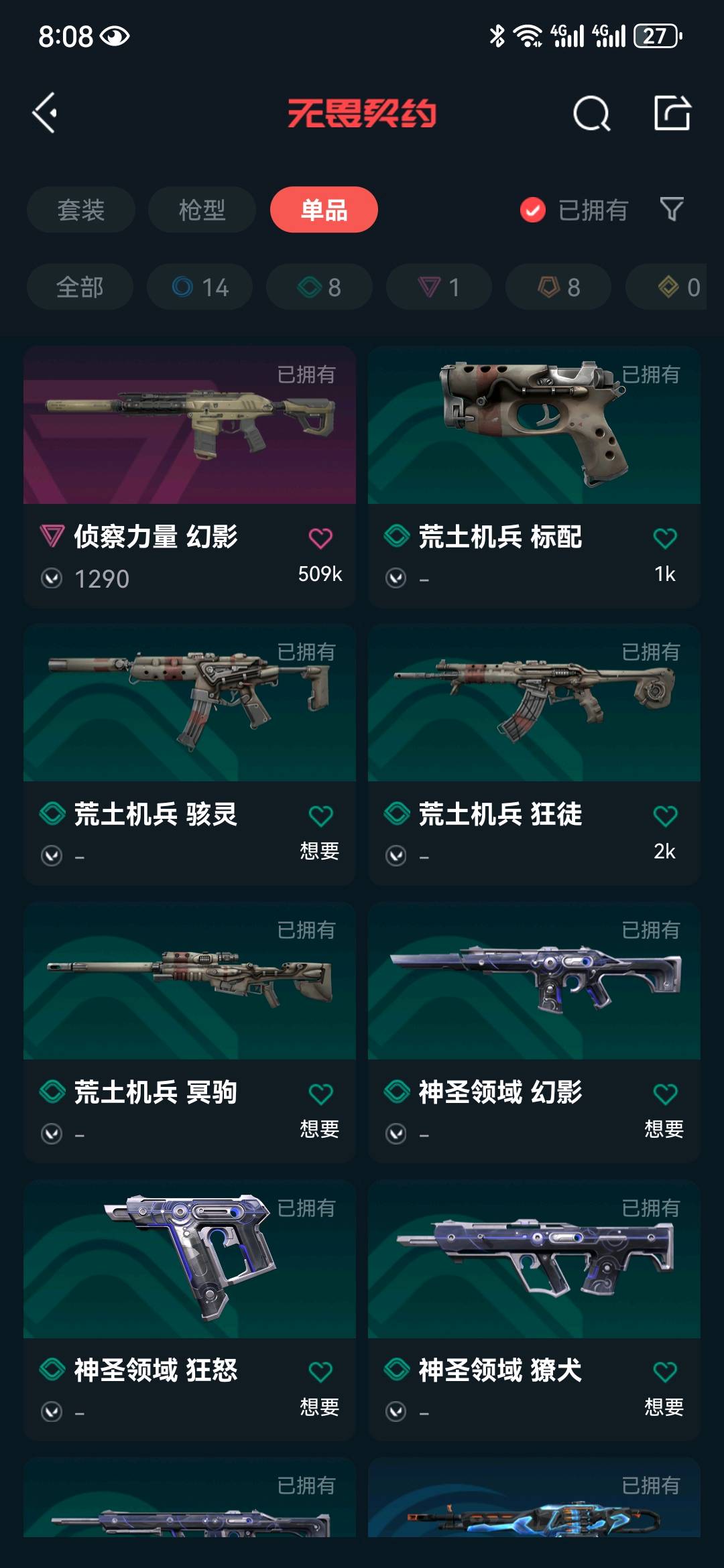Screen dimensions: 724x1568
Task: Open the funnel filter icon
Action: pos(672,209)
